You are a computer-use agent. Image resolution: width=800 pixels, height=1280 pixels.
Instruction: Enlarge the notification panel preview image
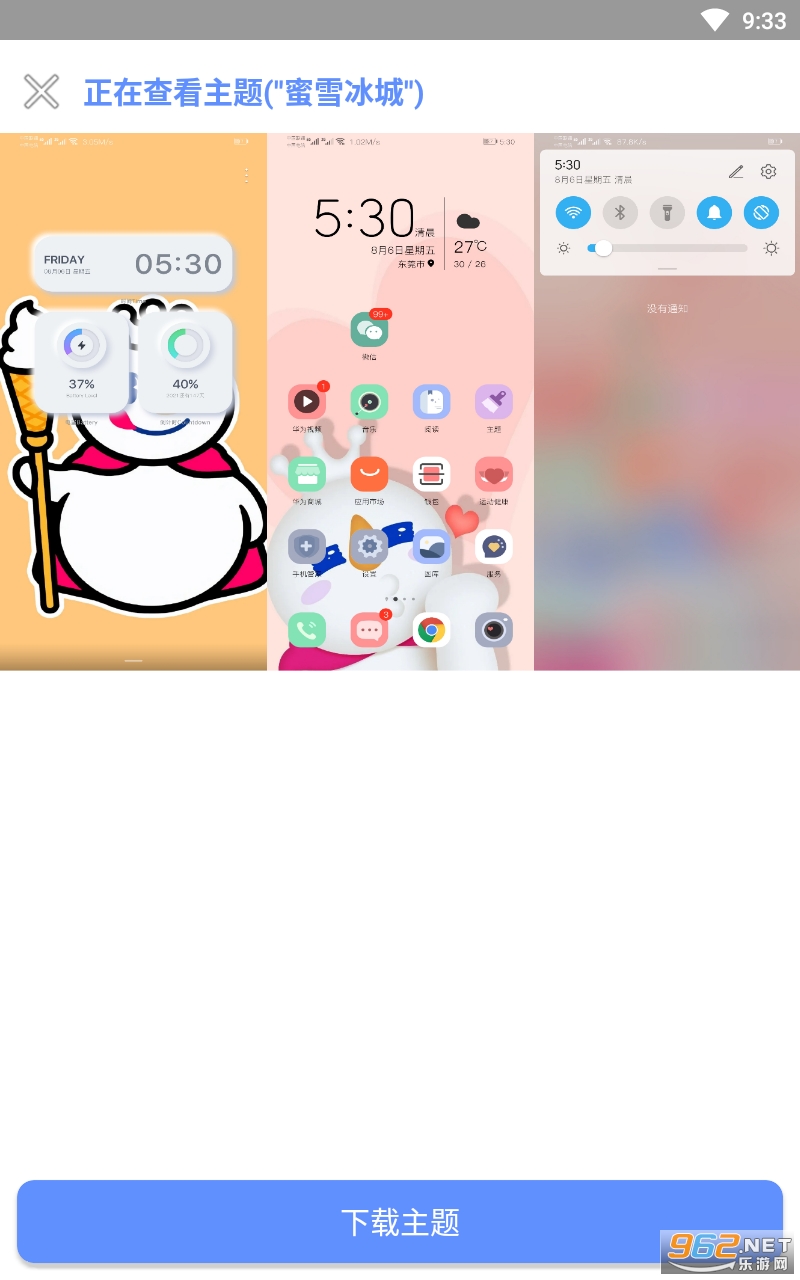(x=667, y=401)
